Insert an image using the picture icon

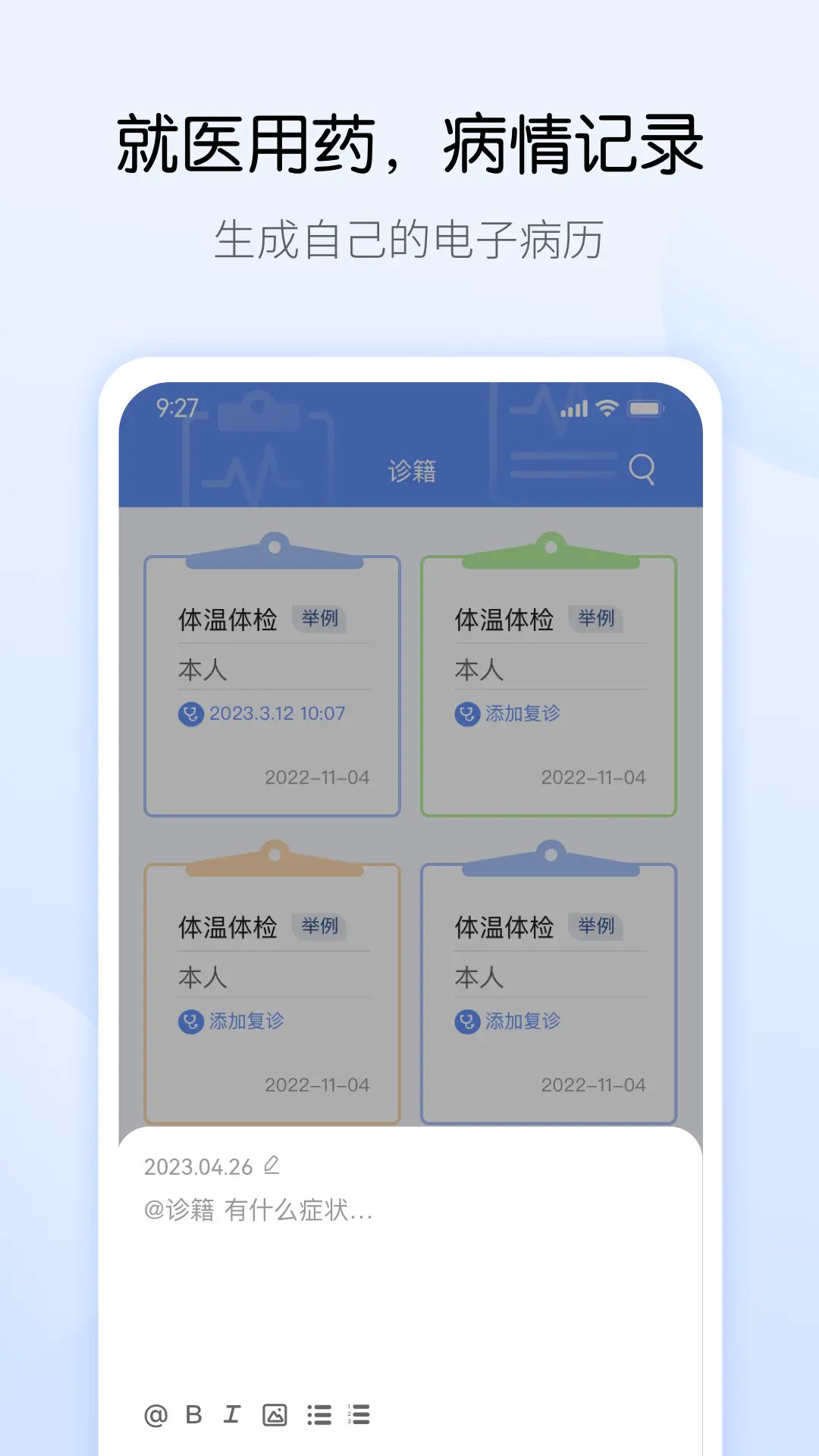[275, 1414]
